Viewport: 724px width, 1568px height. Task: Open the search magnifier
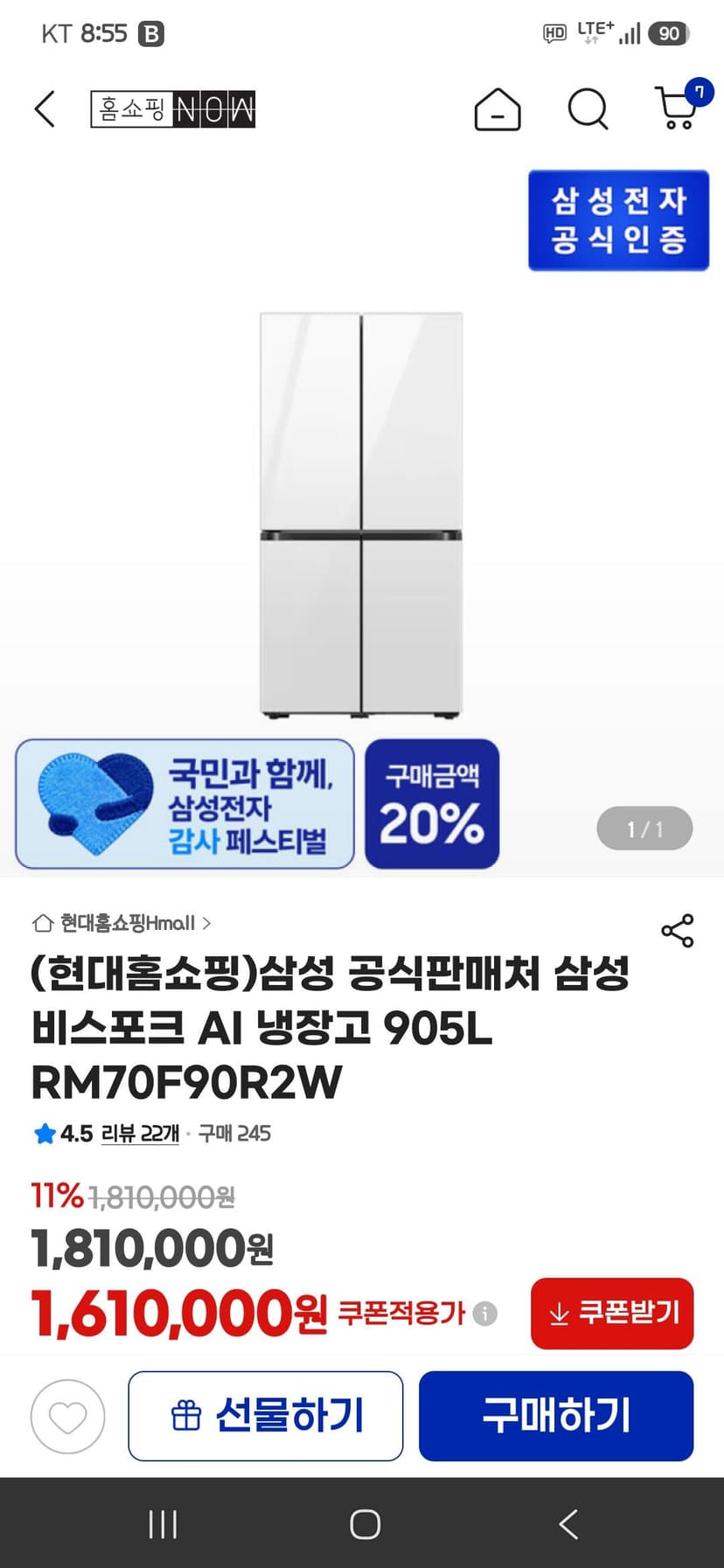coord(588,109)
